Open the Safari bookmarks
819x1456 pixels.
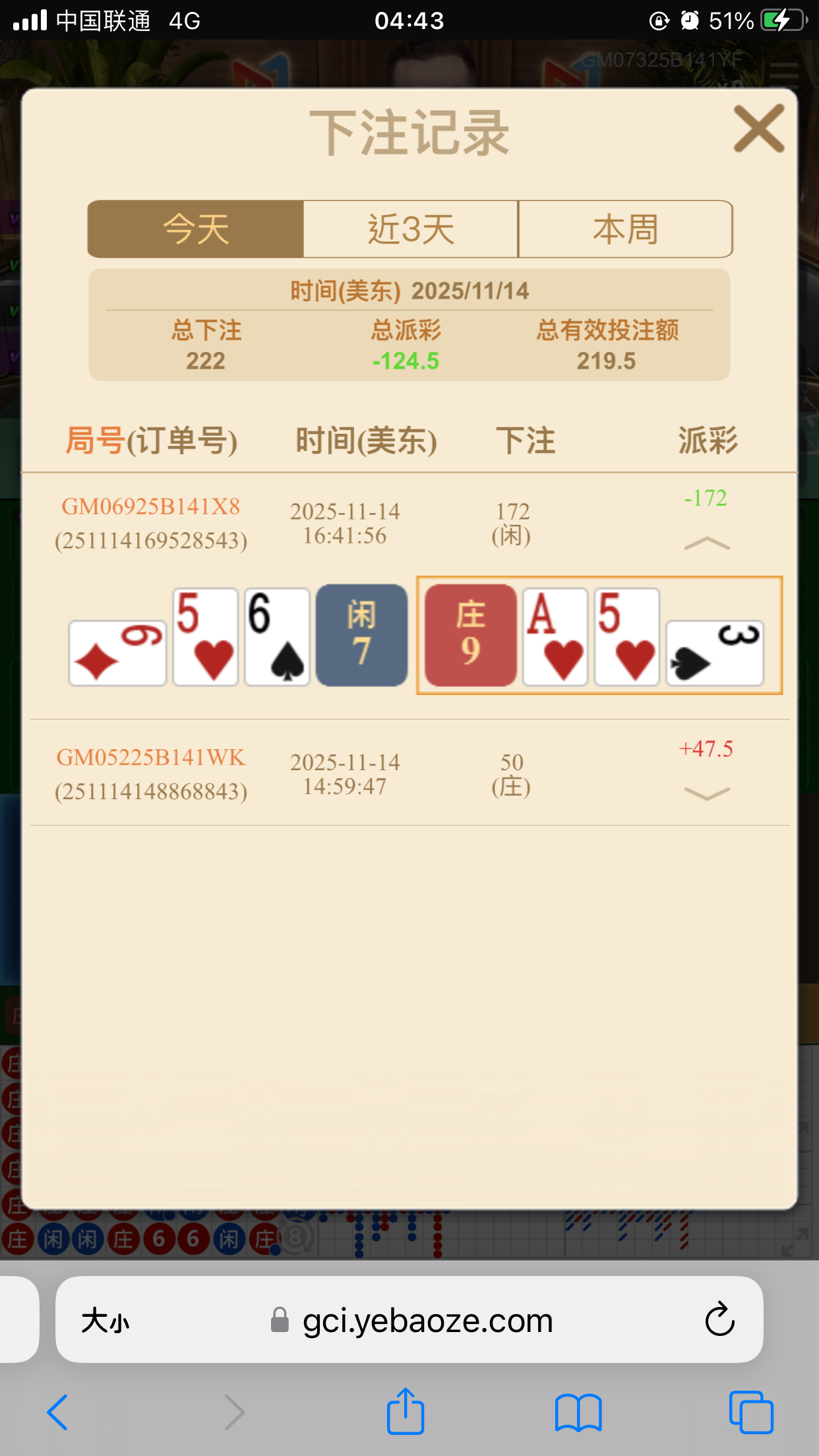coord(578,1412)
